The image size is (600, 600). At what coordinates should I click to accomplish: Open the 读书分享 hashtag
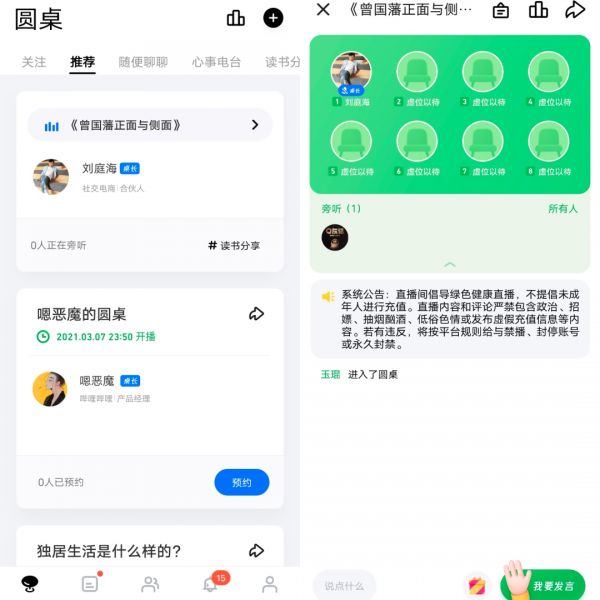234,245
